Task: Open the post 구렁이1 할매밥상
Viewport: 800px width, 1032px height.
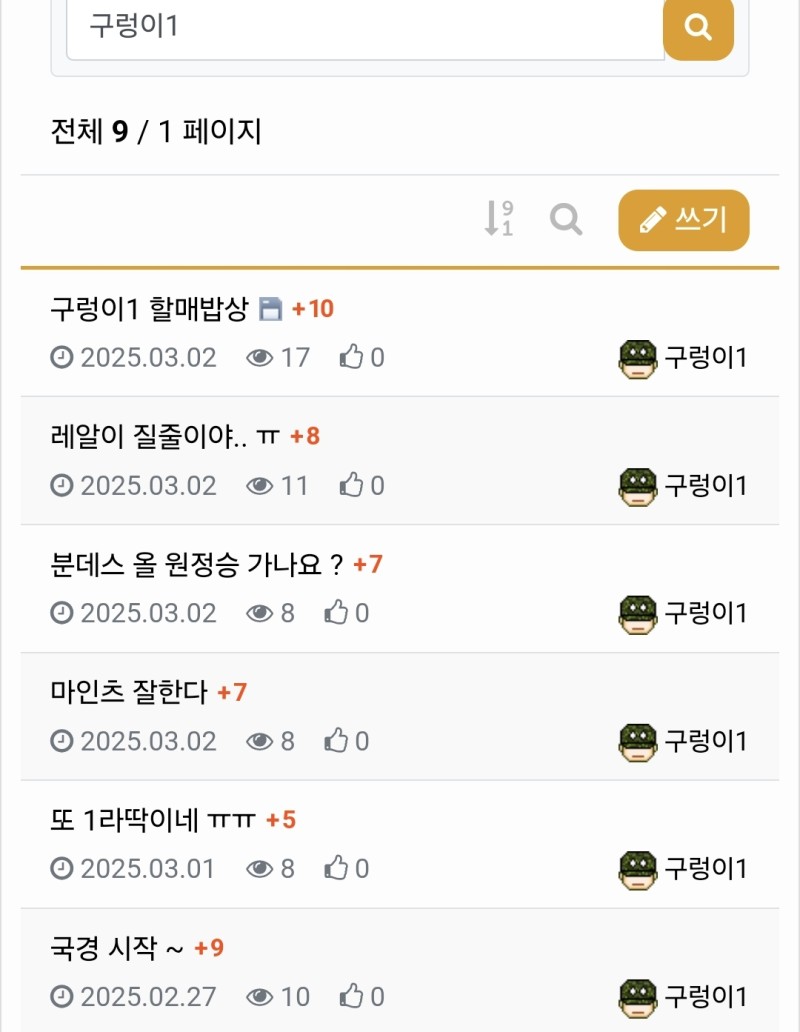Action: coord(148,309)
